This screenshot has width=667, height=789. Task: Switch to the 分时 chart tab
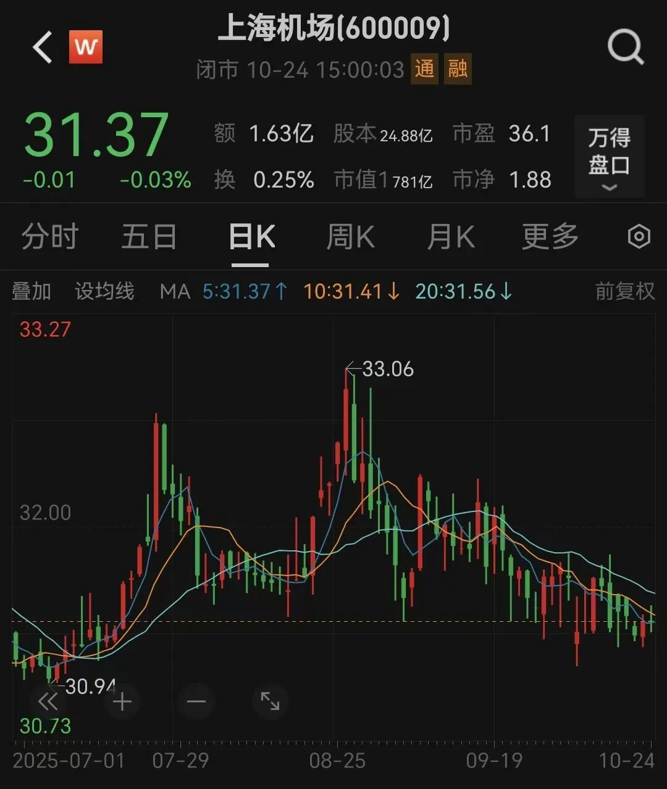click(50, 237)
